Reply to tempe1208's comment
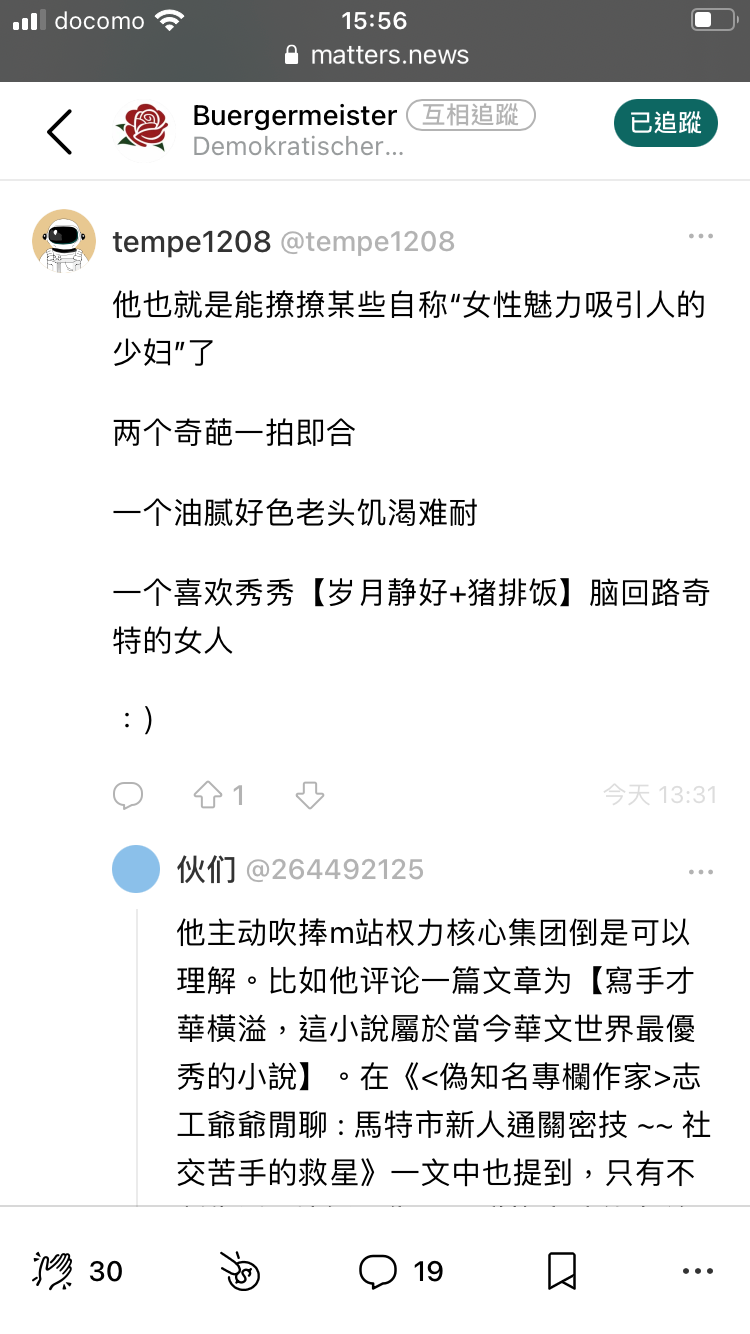This screenshot has height=1334, width=750. [128, 795]
